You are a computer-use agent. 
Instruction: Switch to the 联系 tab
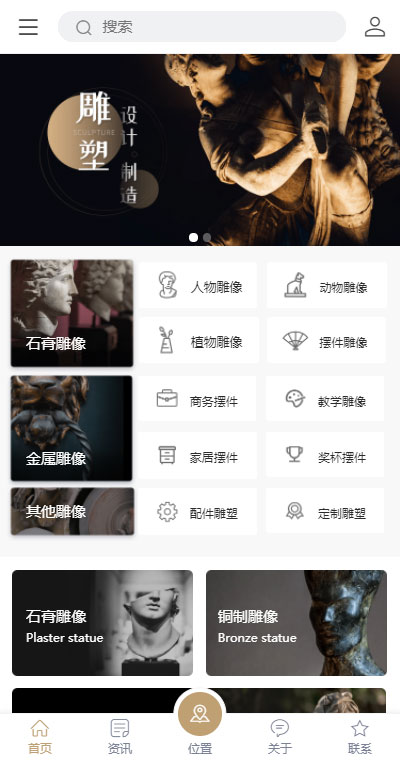360,737
